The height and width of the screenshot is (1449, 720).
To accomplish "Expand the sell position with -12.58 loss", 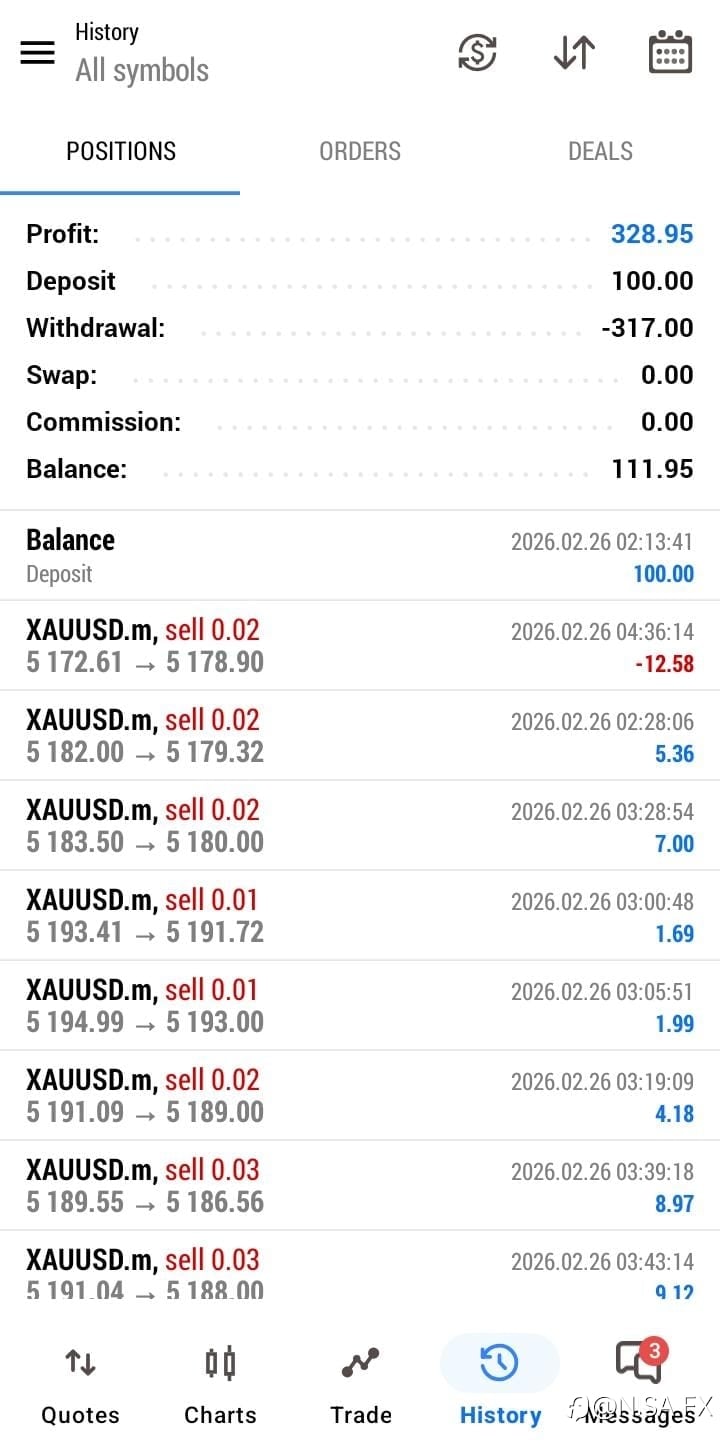I will coord(360,646).
